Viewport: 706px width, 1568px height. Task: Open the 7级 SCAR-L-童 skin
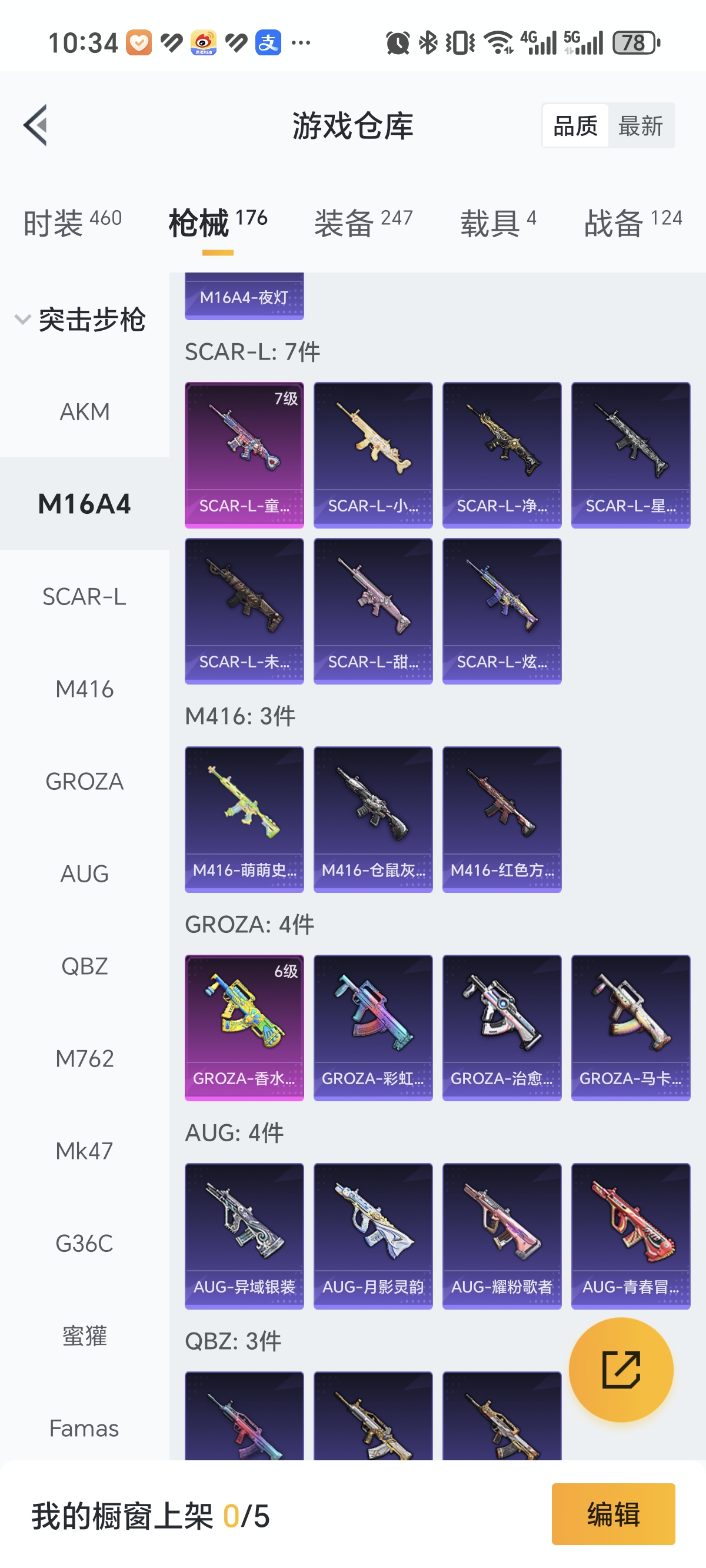pos(244,455)
